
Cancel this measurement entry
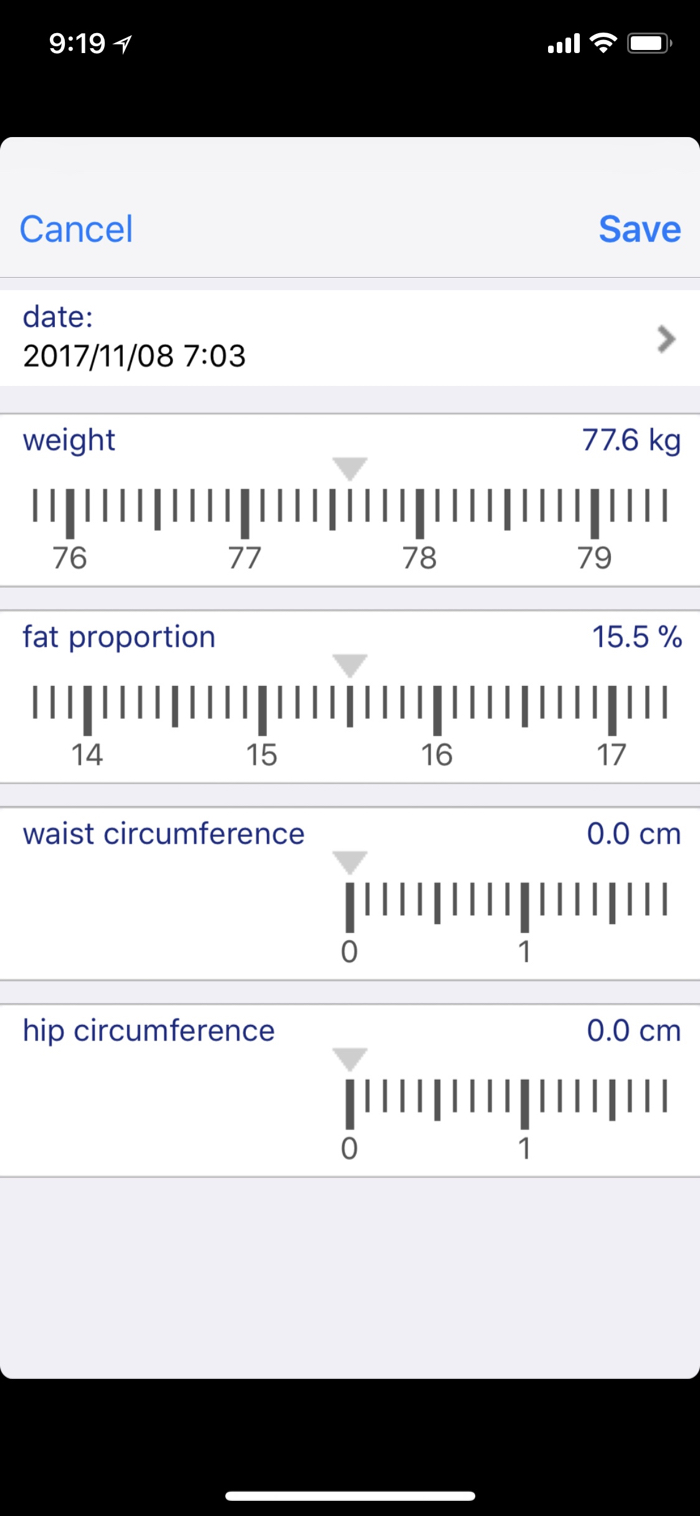click(x=76, y=229)
